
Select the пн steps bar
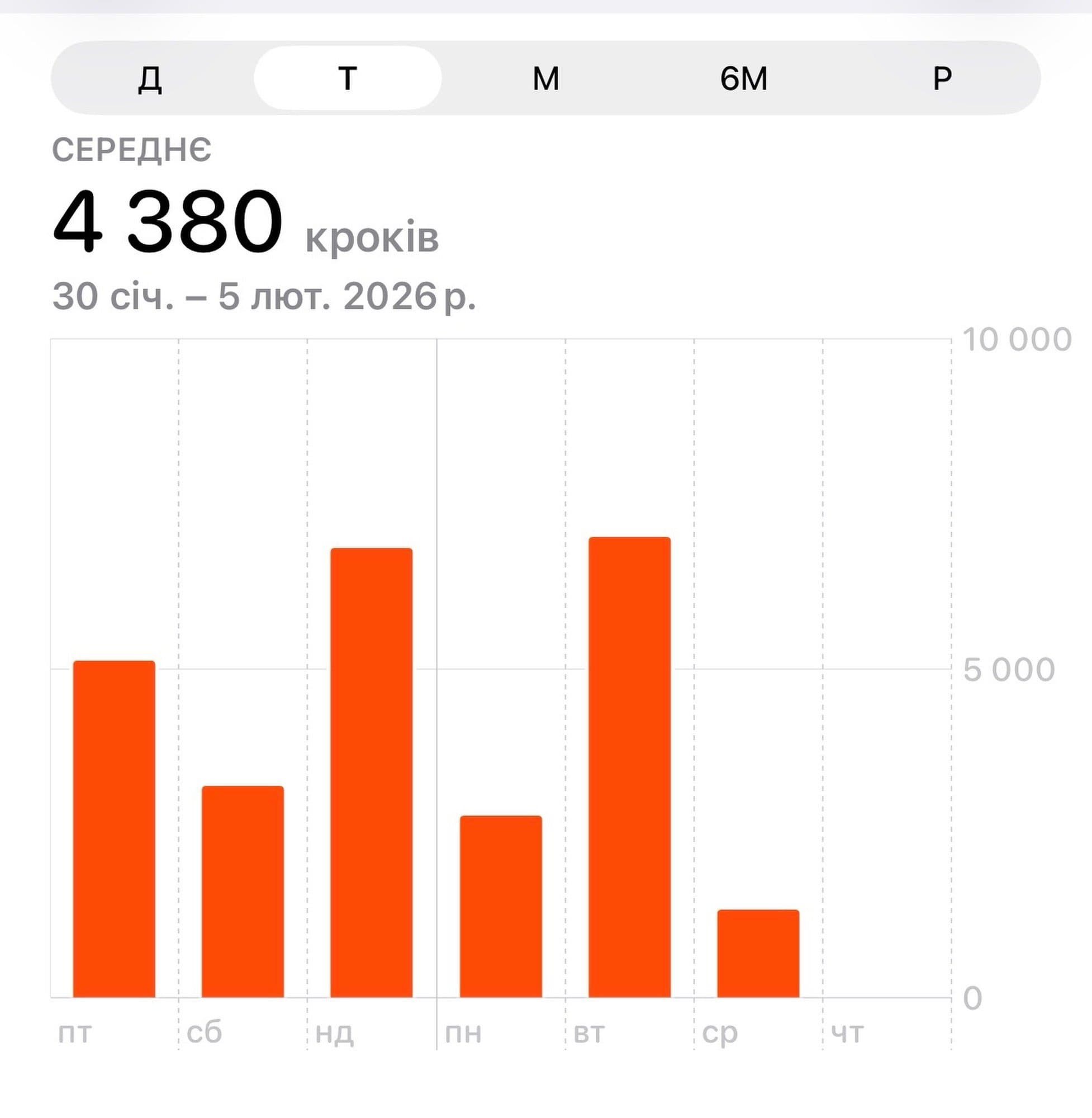[501, 906]
